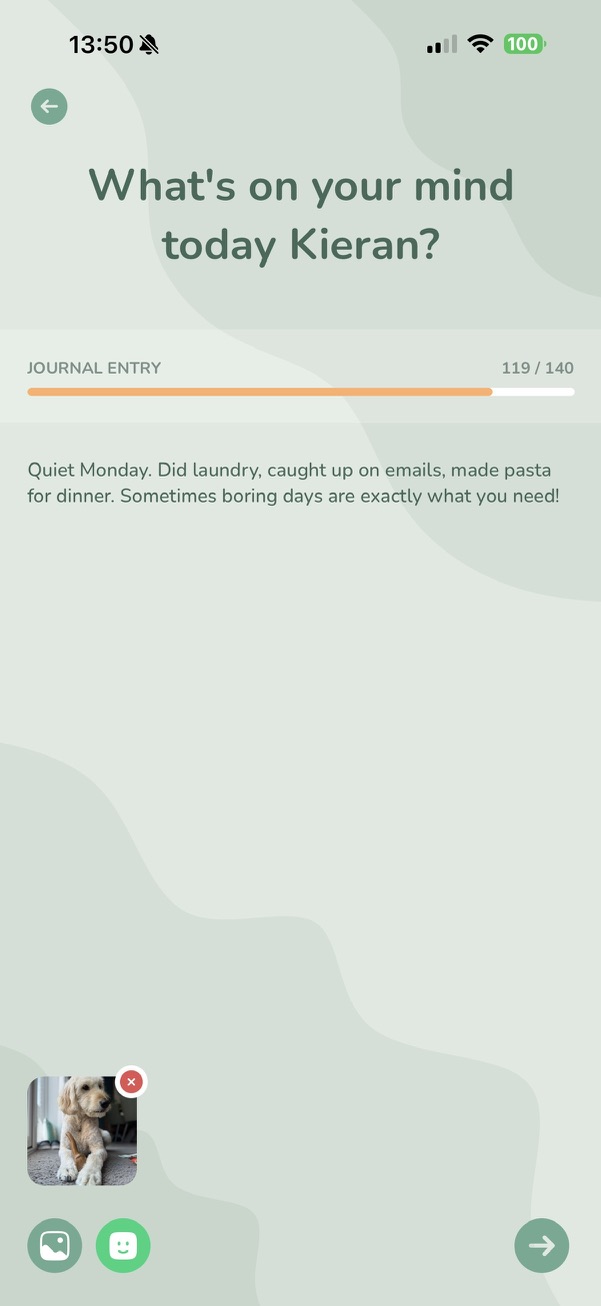Go back with the arrow icon
601x1306 pixels.
[49, 106]
